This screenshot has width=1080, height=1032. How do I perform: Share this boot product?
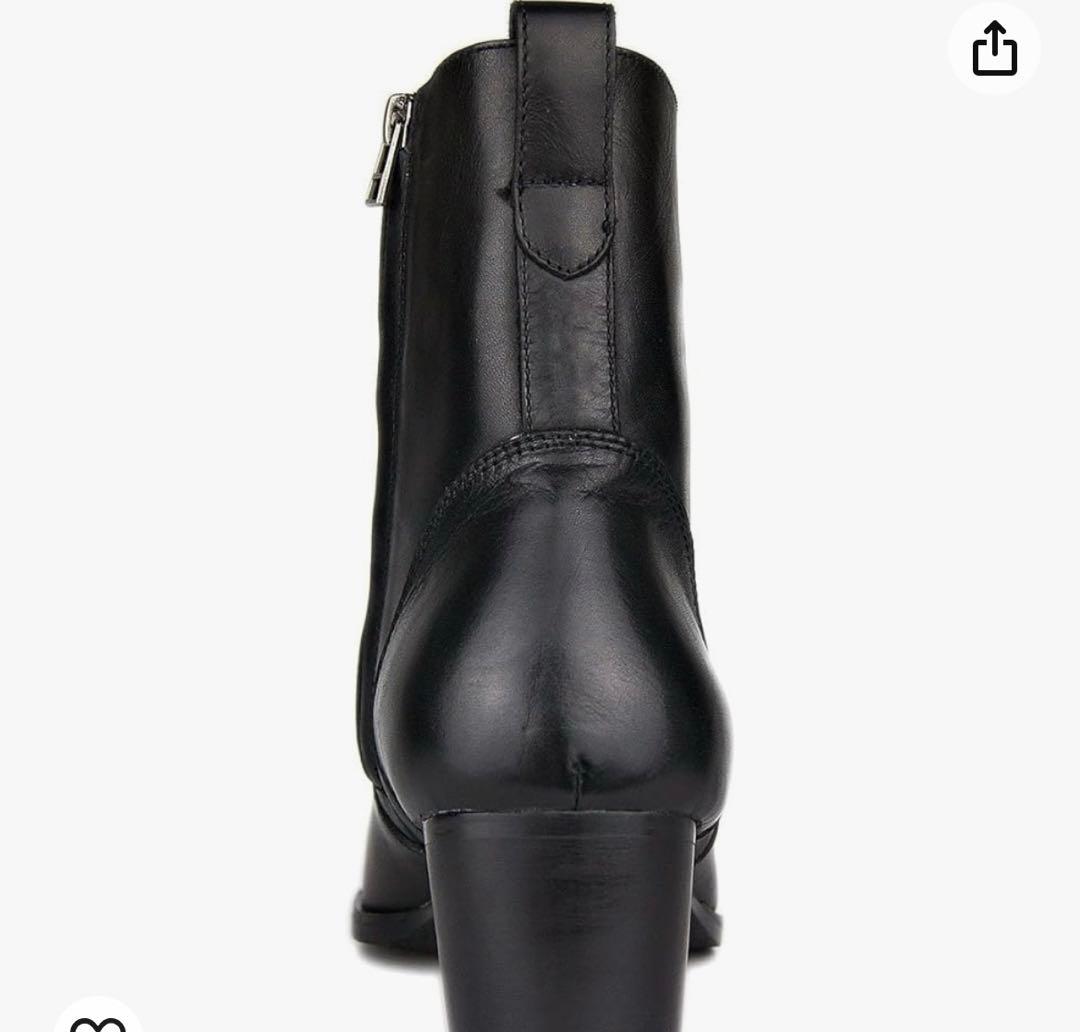click(994, 49)
